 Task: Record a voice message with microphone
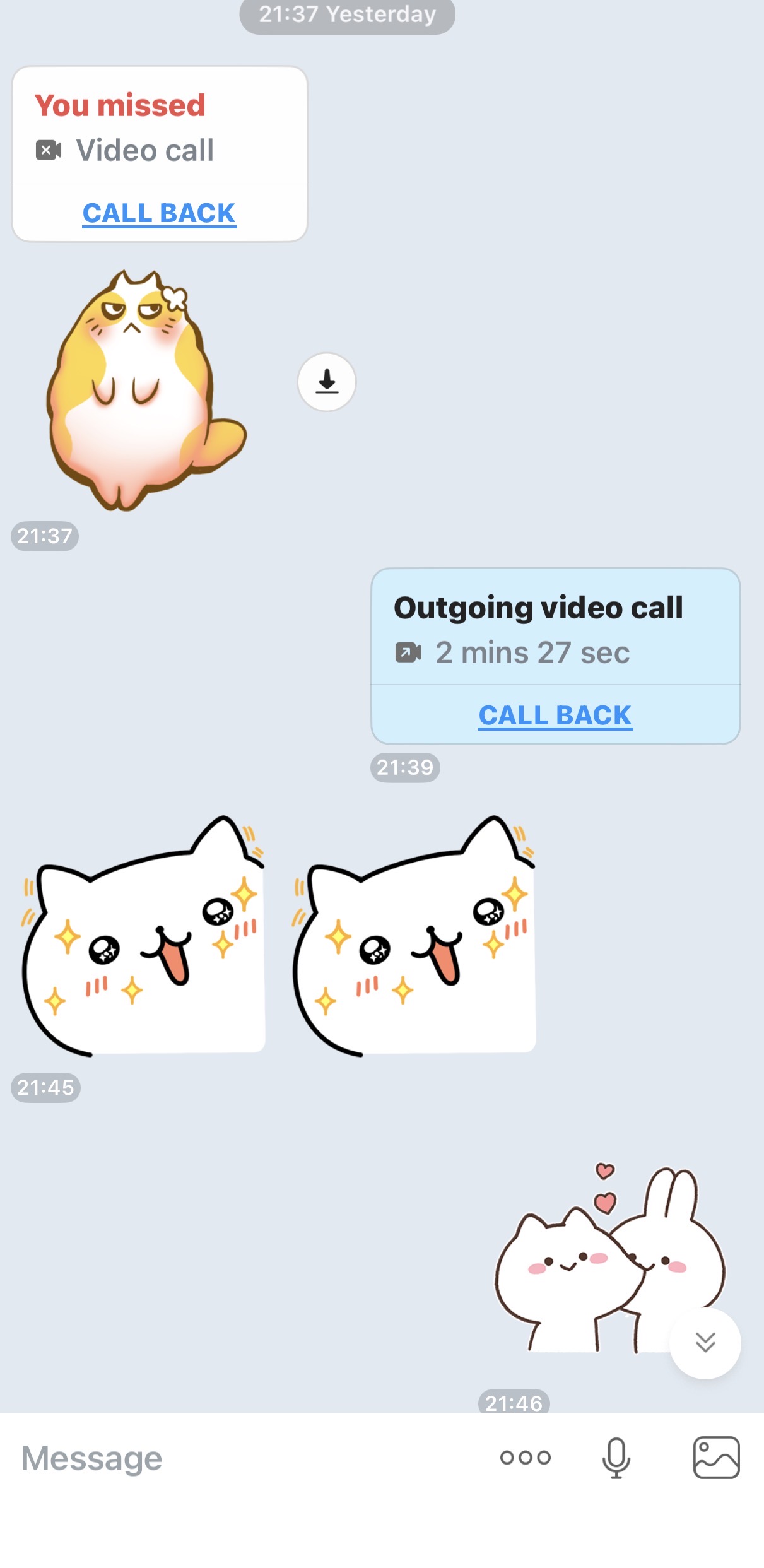(x=616, y=1458)
